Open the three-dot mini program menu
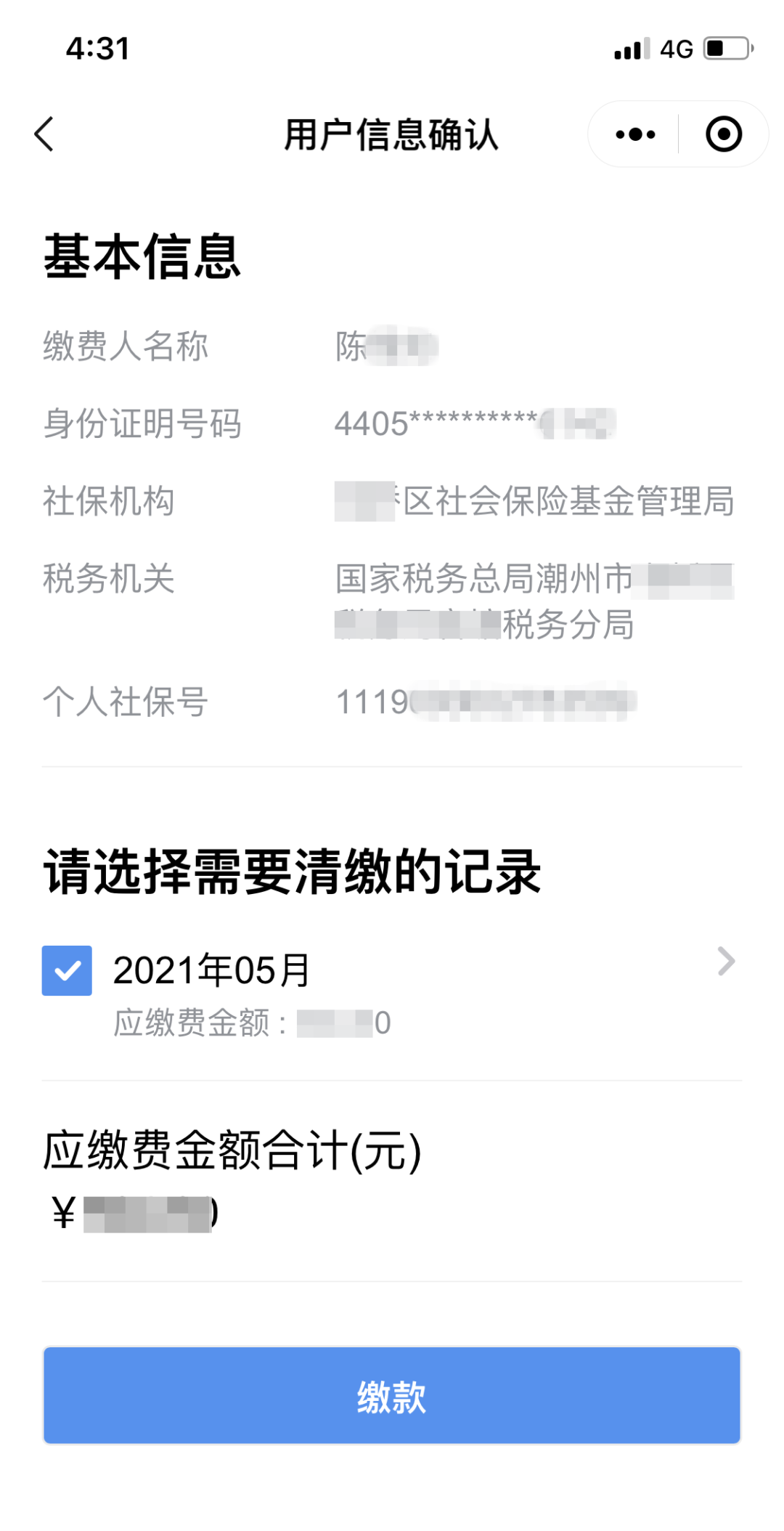This screenshot has width=784, height=1531. coord(635,134)
